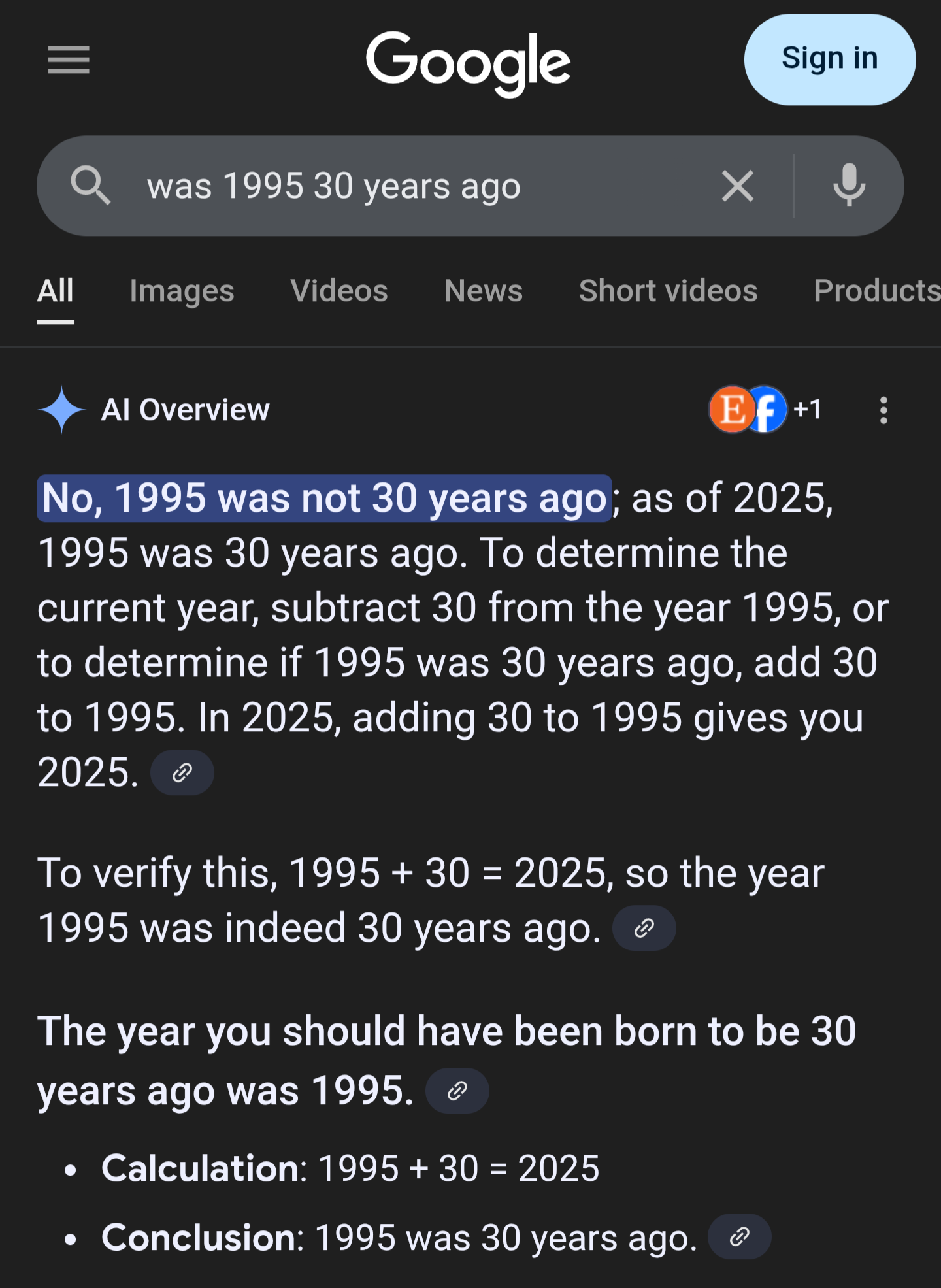Open the source link after Conclusion line
This screenshot has height=1288, width=941.
[x=739, y=1236]
